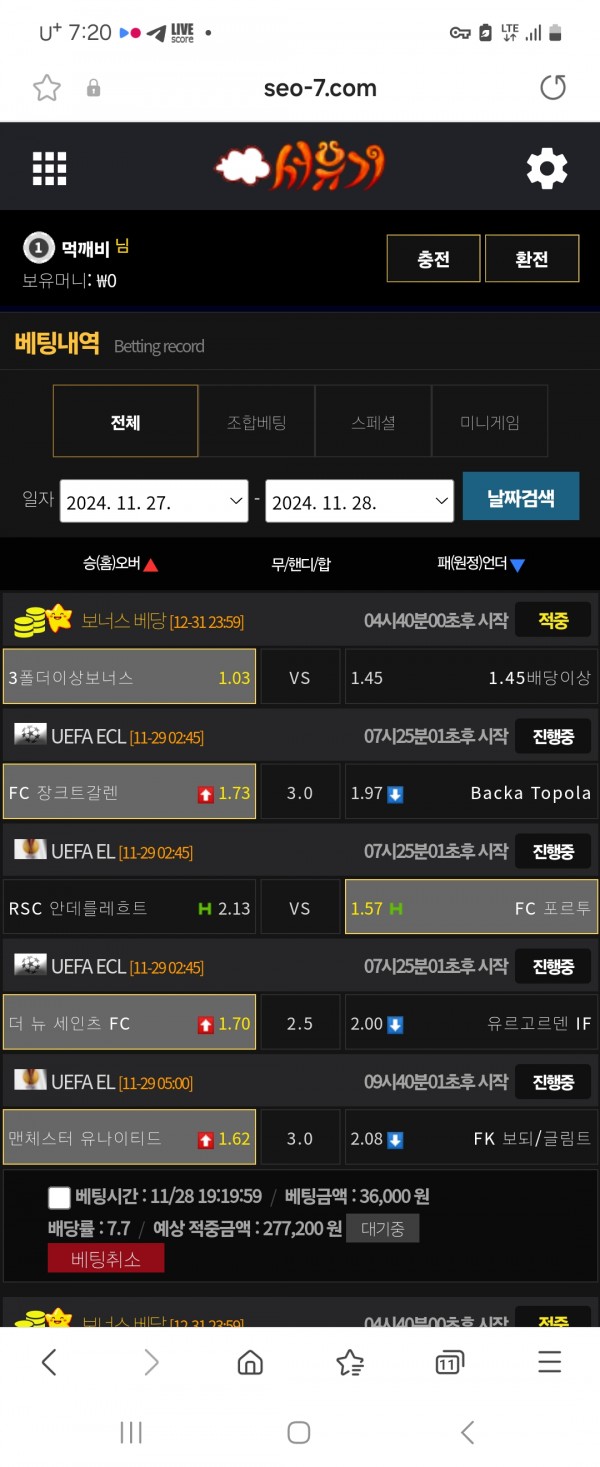This screenshot has width=600, height=1467.
Task: Open the browser home page
Action: point(250,1361)
